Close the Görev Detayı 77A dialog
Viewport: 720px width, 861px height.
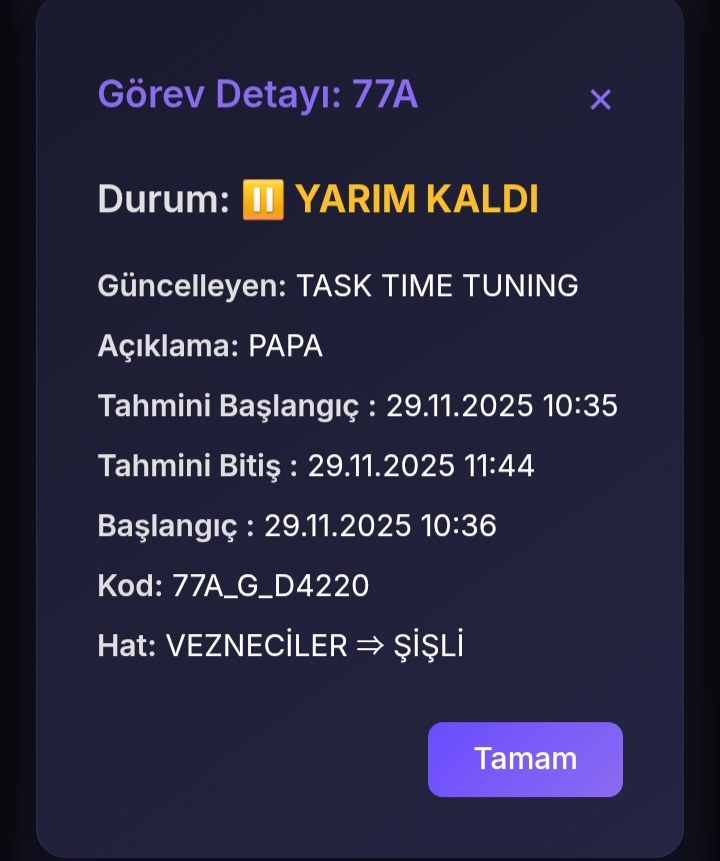click(600, 99)
